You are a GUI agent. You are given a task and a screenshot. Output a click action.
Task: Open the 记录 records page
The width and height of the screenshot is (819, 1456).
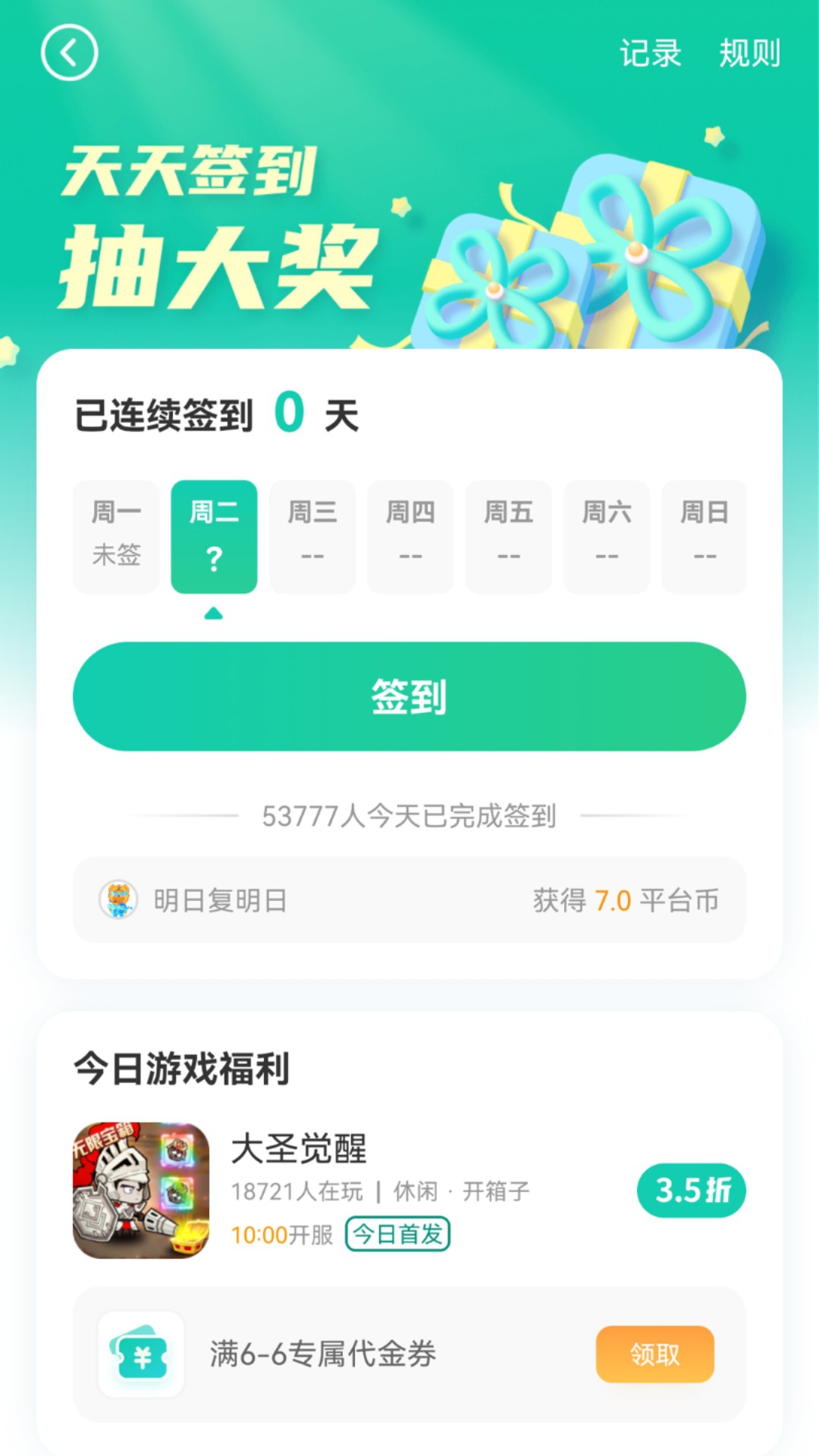pyautogui.click(x=651, y=55)
